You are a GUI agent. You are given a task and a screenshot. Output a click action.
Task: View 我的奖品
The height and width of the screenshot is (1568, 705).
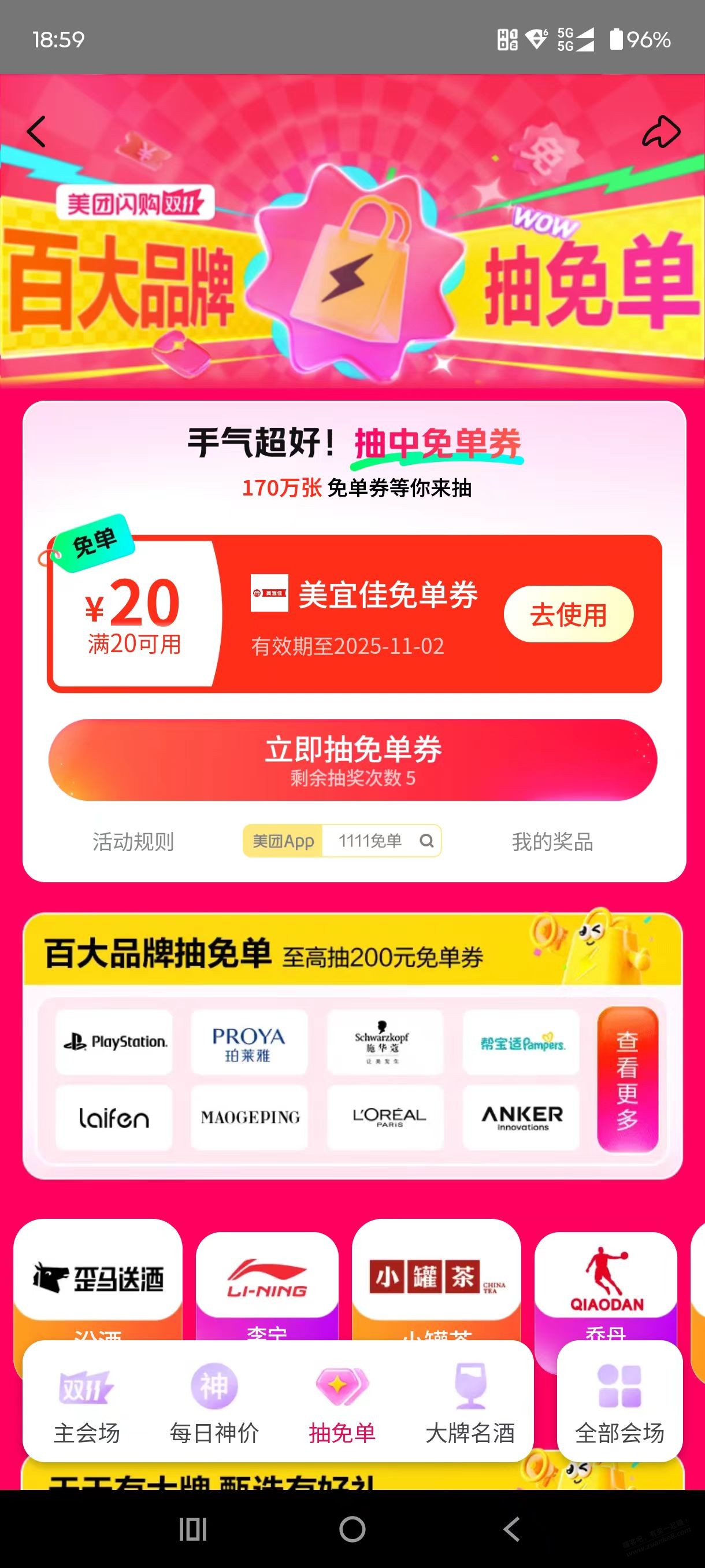pyautogui.click(x=552, y=841)
